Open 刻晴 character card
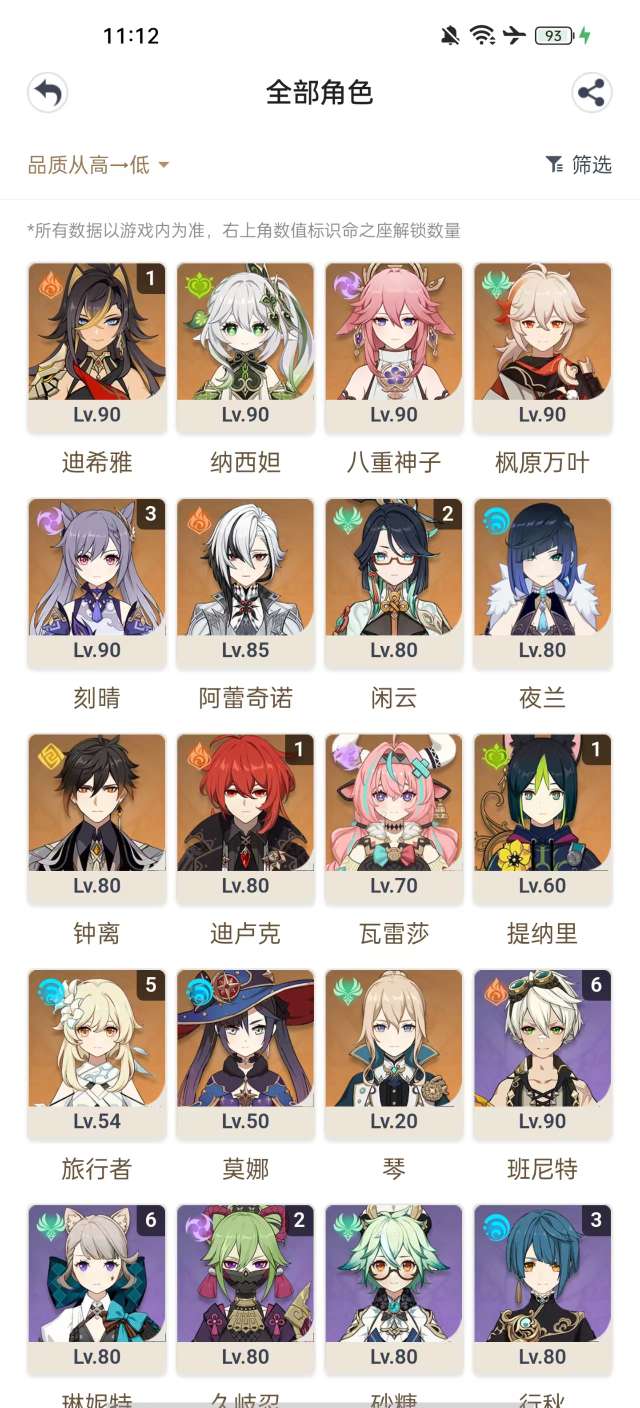640x1408 pixels. (97, 582)
